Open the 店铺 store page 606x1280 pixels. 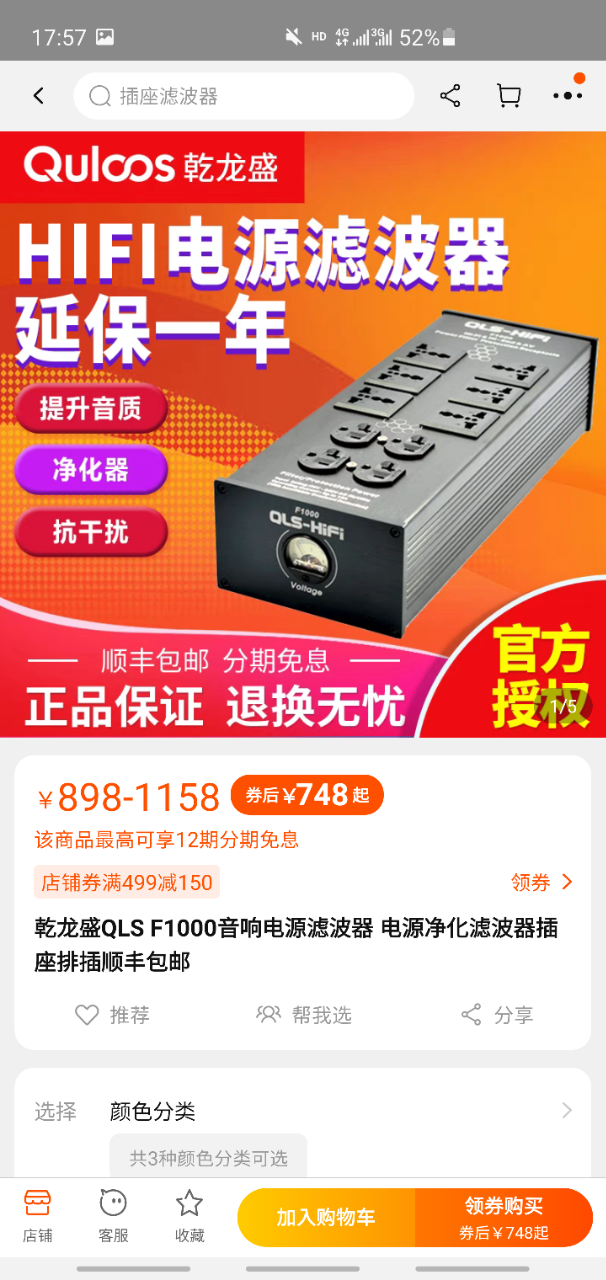tap(38, 1215)
